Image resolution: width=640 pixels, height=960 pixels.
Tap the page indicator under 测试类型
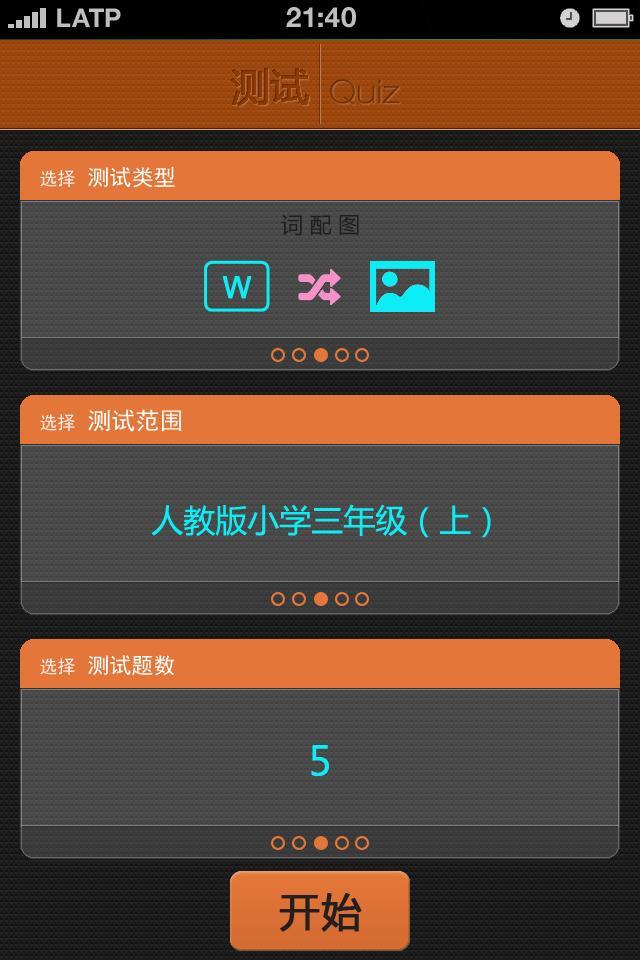coord(320,355)
